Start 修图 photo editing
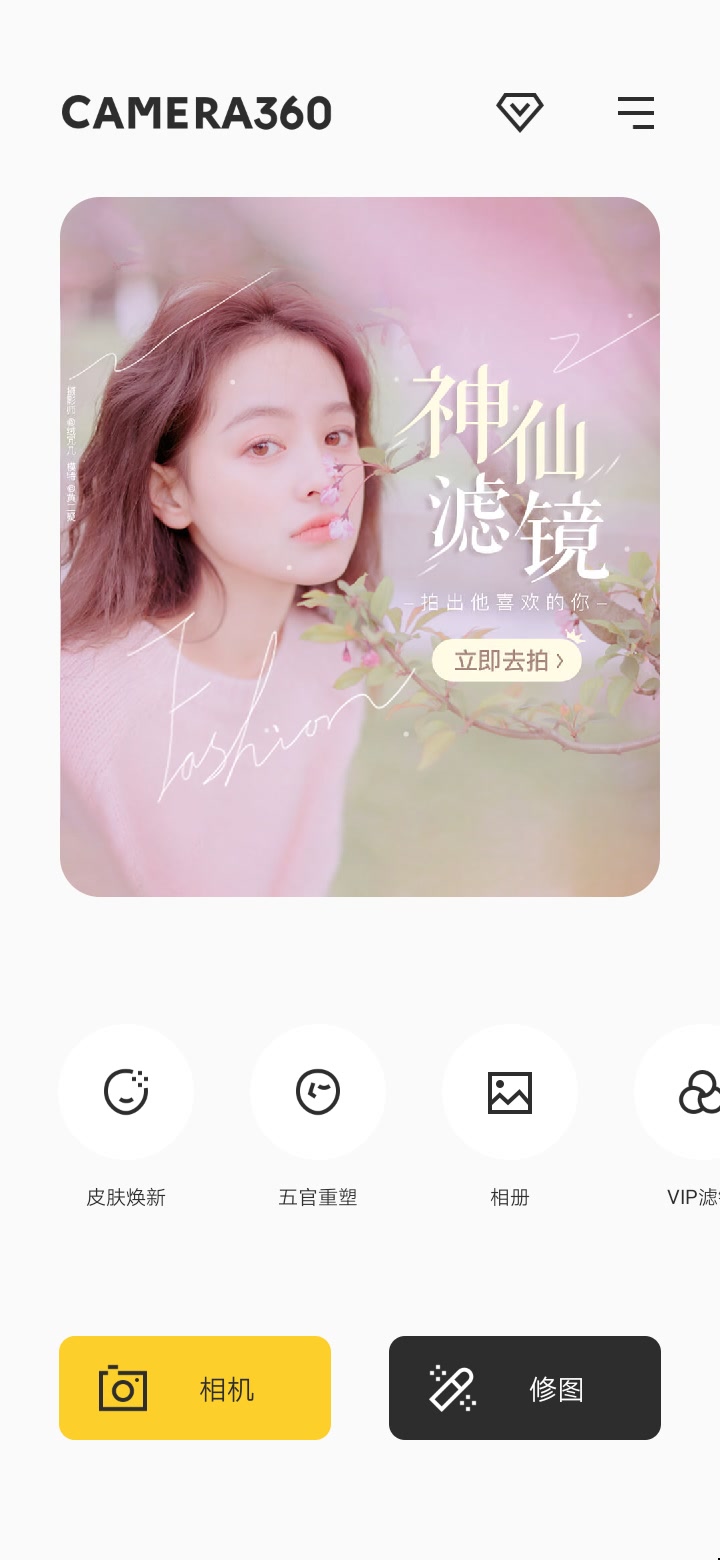Image resolution: width=720 pixels, height=1560 pixels. pyautogui.click(x=525, y=1388)
